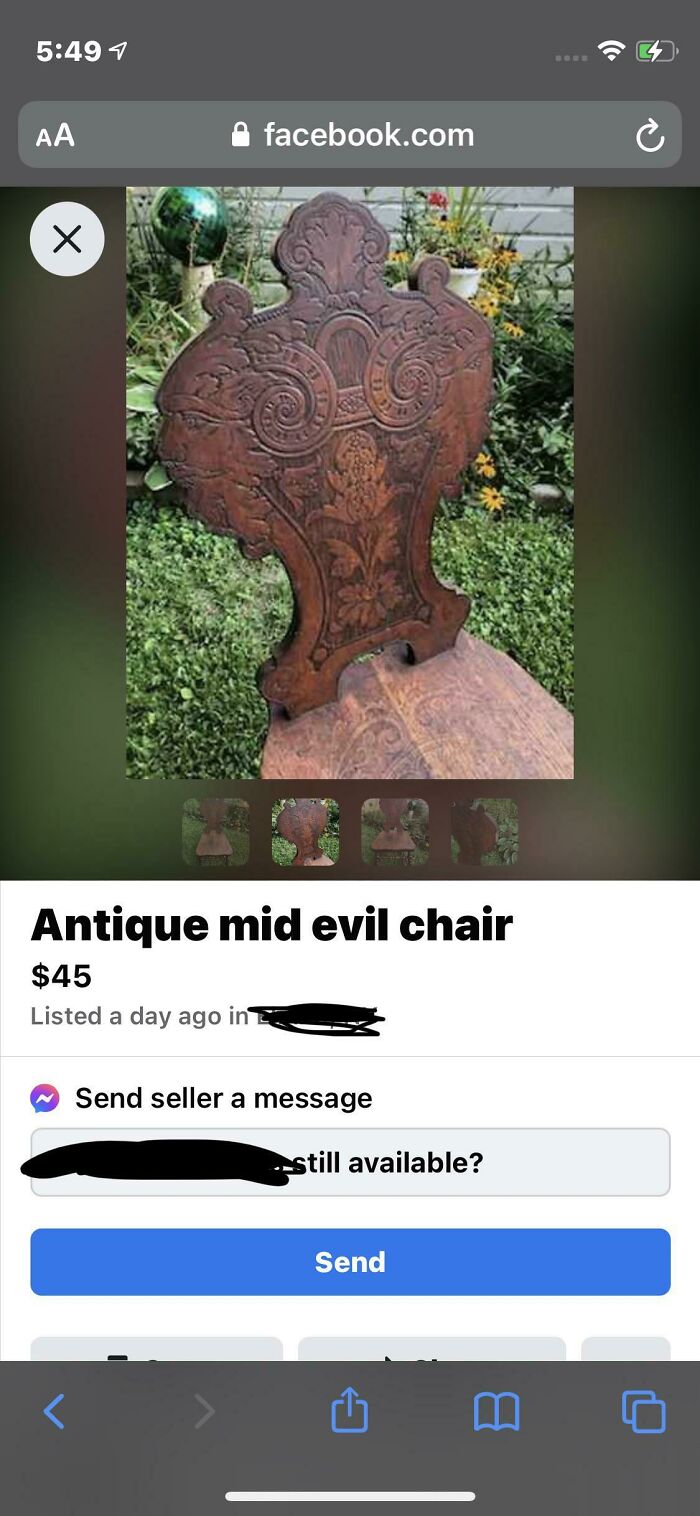The image size is (700, 1516).
Task: Go back to the previous page
Action: 54,1412
